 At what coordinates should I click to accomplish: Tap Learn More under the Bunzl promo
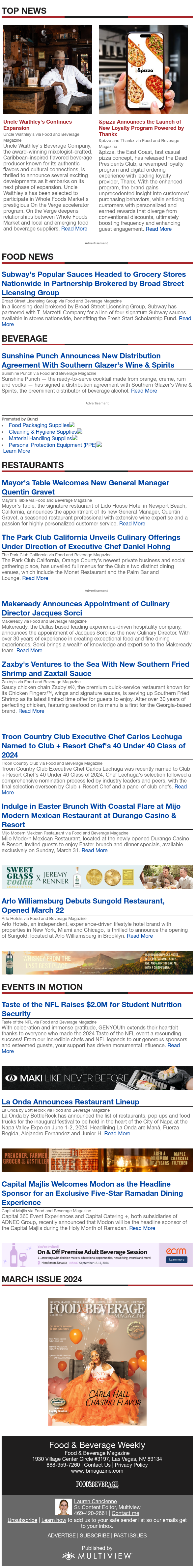[x=16, y=451]
